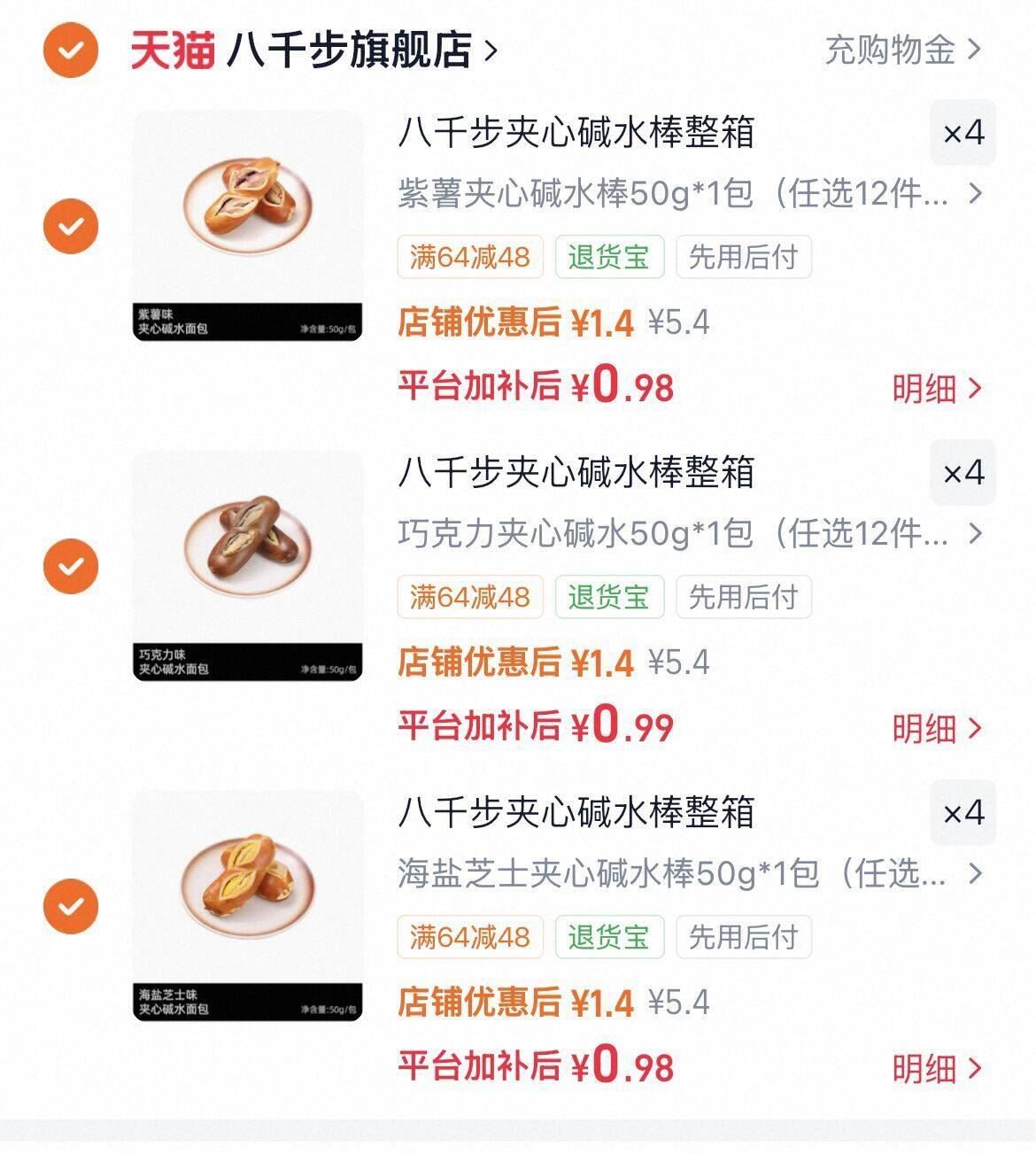
Task: Open the 八千步旗舰店 store page
Action: point(350,50)
